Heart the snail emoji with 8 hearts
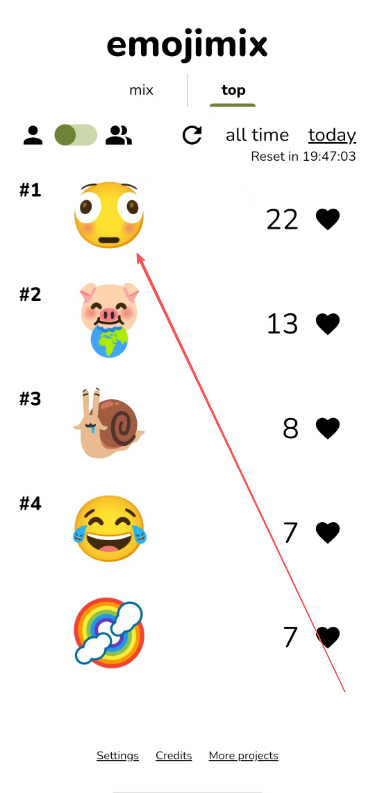The height and width of the screenshot is (793, 372). click(328, 428)
